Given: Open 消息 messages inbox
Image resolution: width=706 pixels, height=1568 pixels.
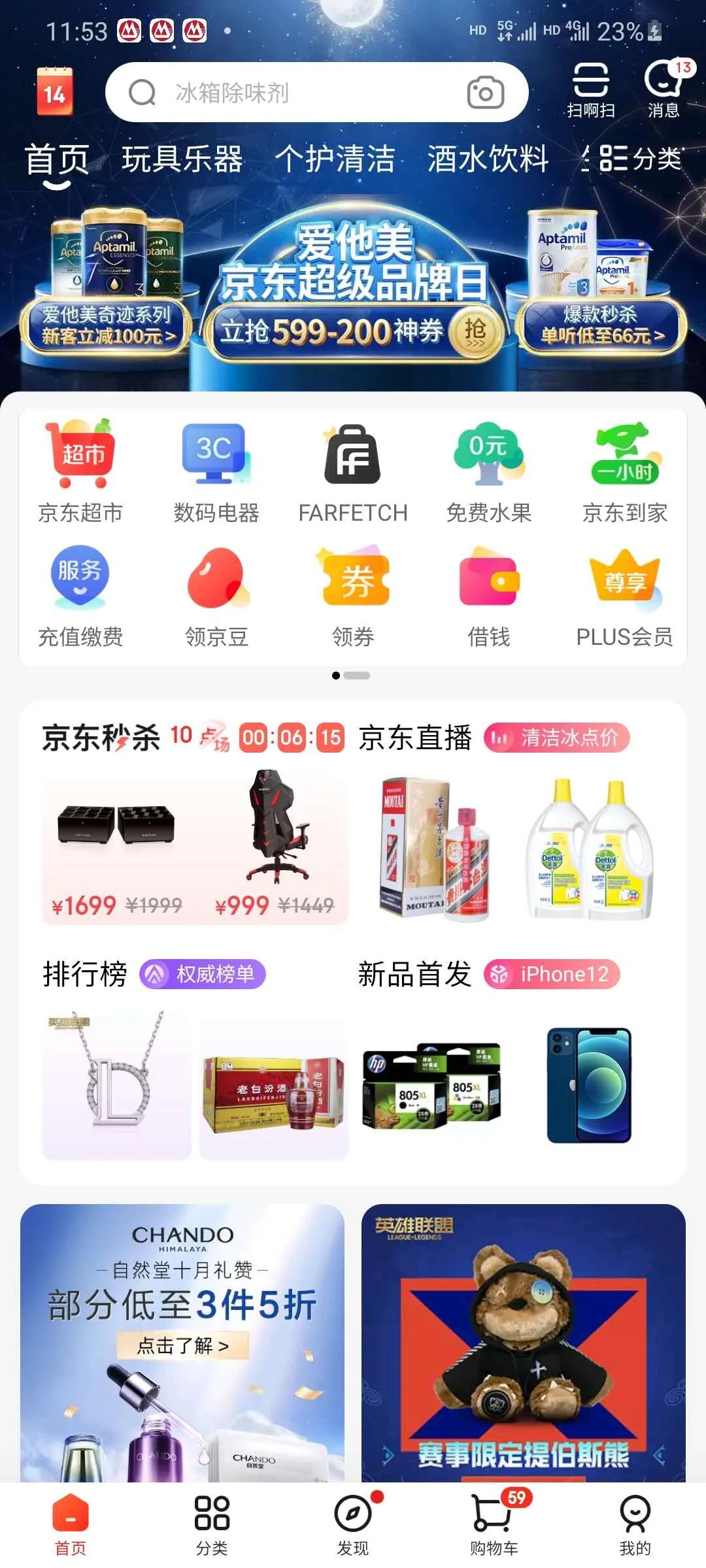Looking at the screenshot, I should [x=664, y=90].
